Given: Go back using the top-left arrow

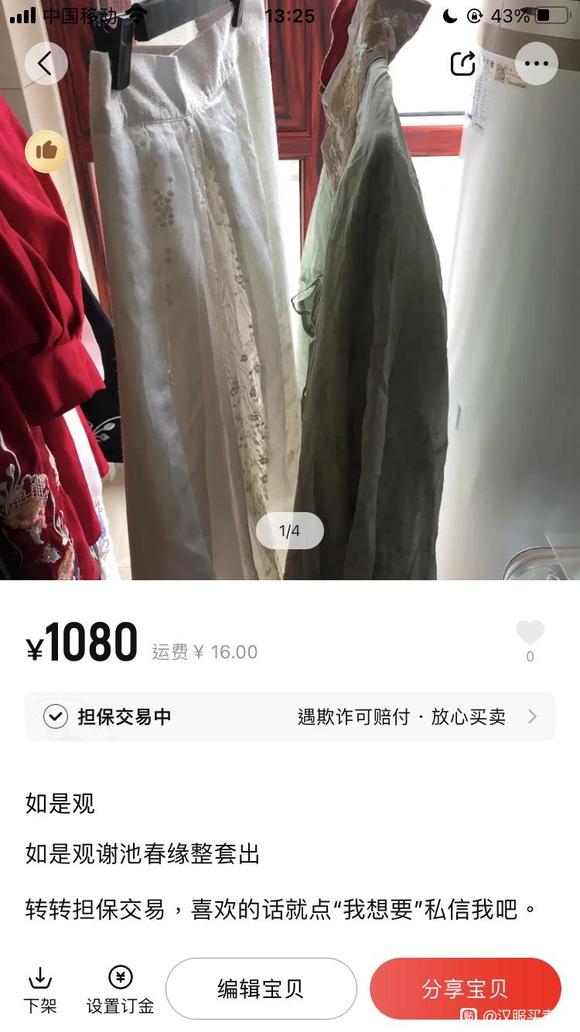Looking at the screenshot, I should 46,63.
